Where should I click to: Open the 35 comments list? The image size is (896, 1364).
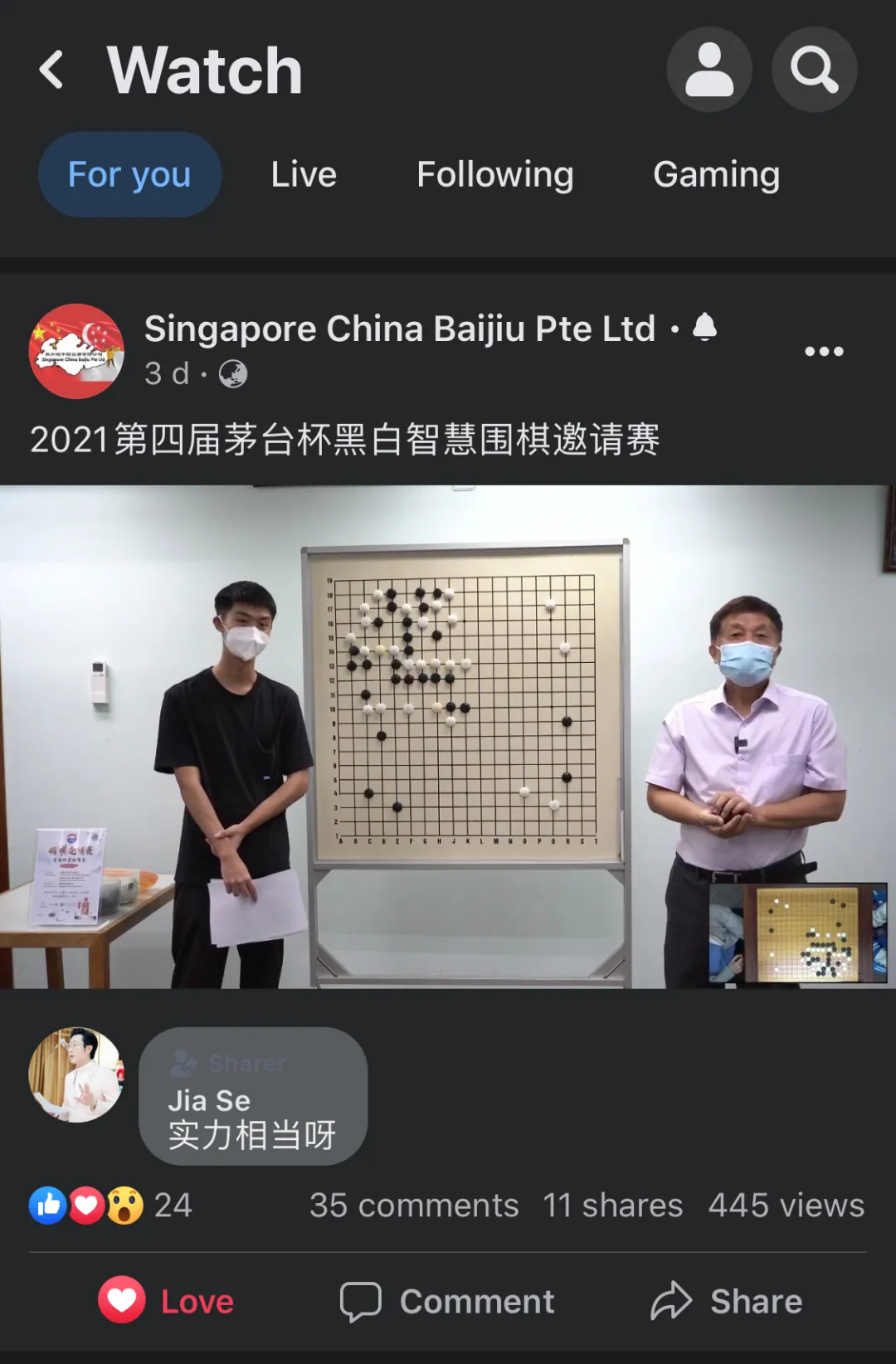point(414,1206)
